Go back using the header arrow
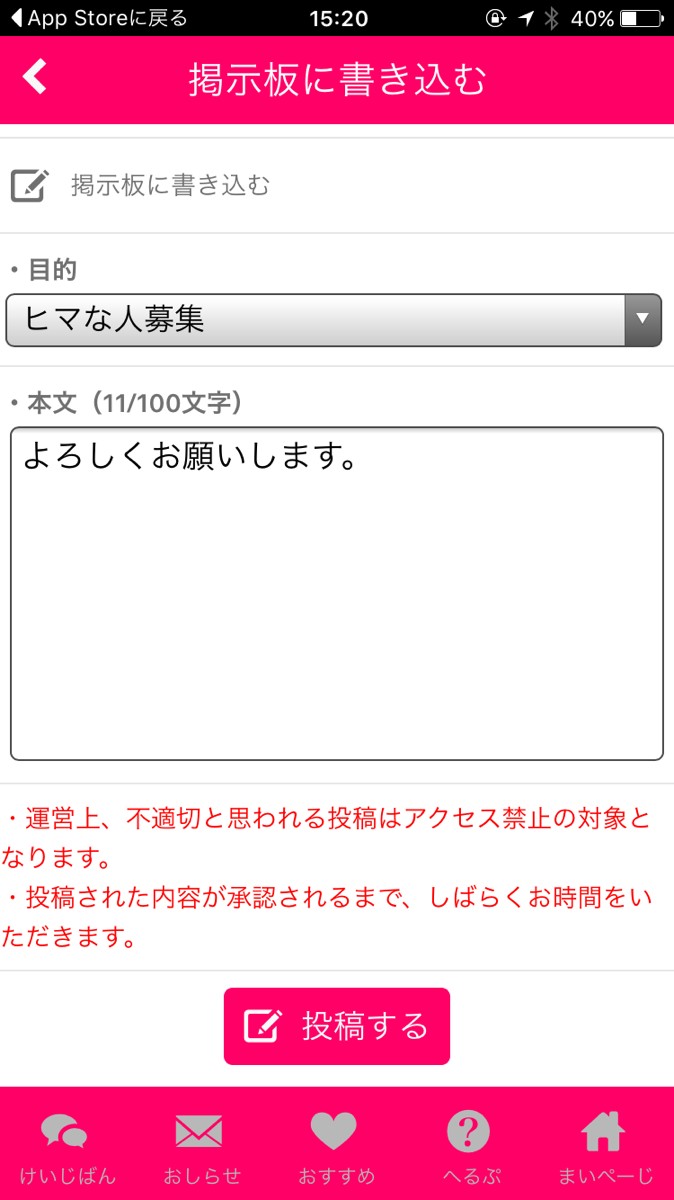 point(35,78)
